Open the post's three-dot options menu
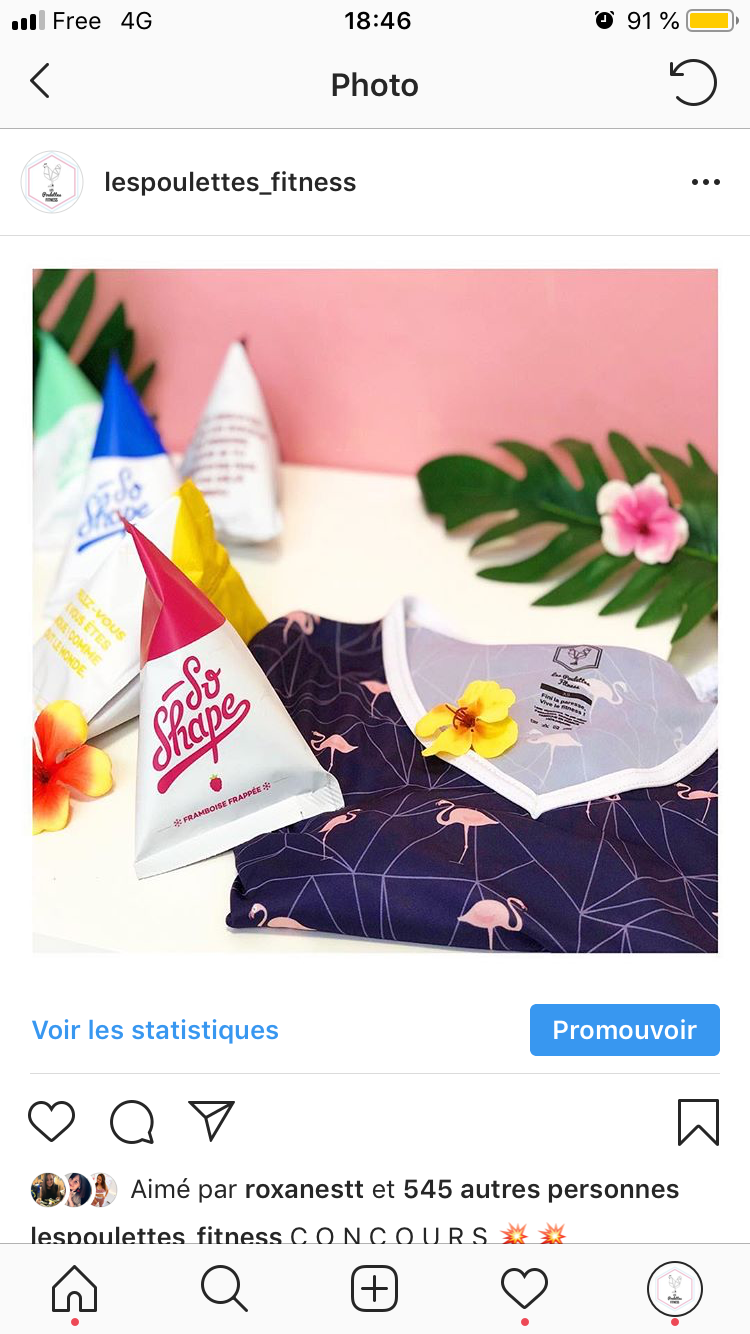The width and height of the screenshot is (750, 1334). point(705,182)
